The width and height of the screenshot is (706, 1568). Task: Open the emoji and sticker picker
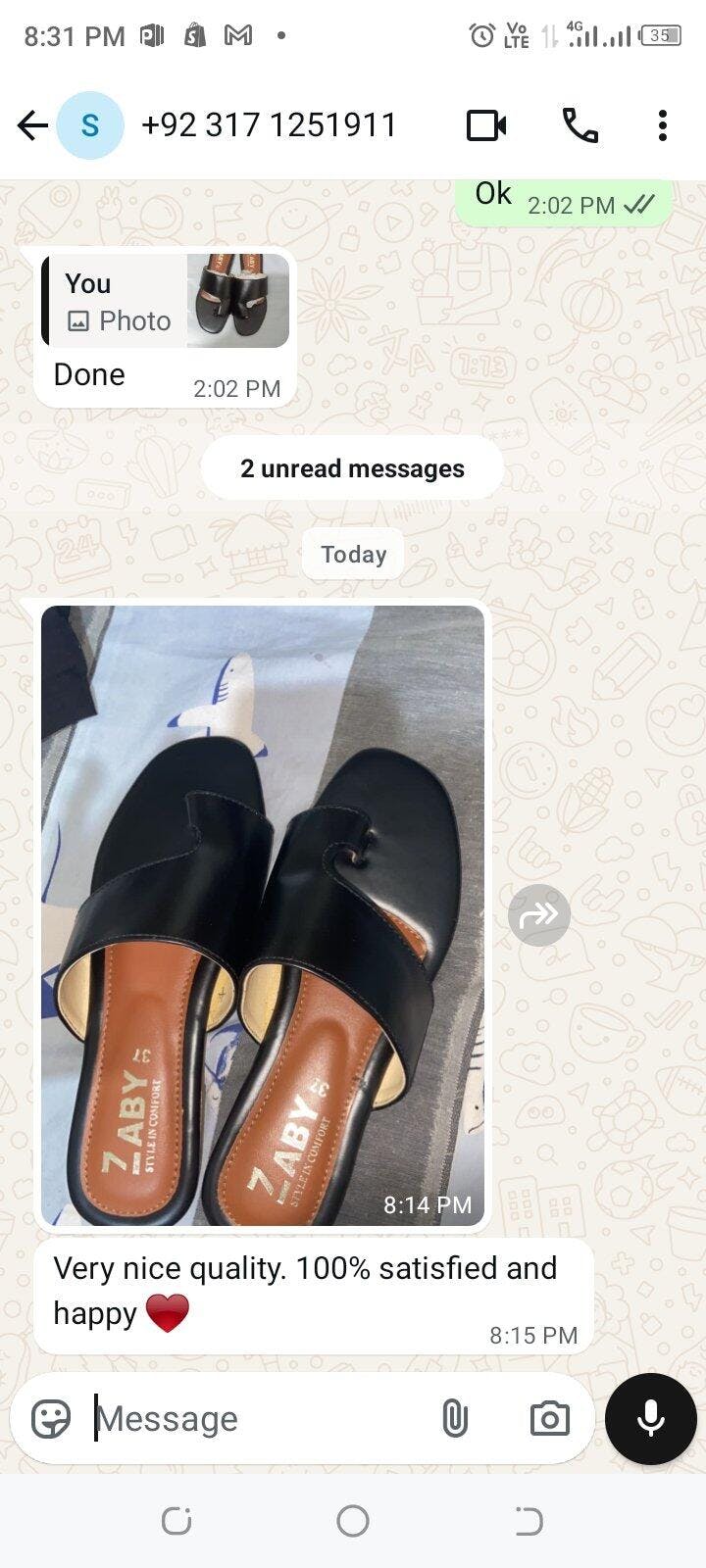pyautogui.click(x=51, y=1419)
